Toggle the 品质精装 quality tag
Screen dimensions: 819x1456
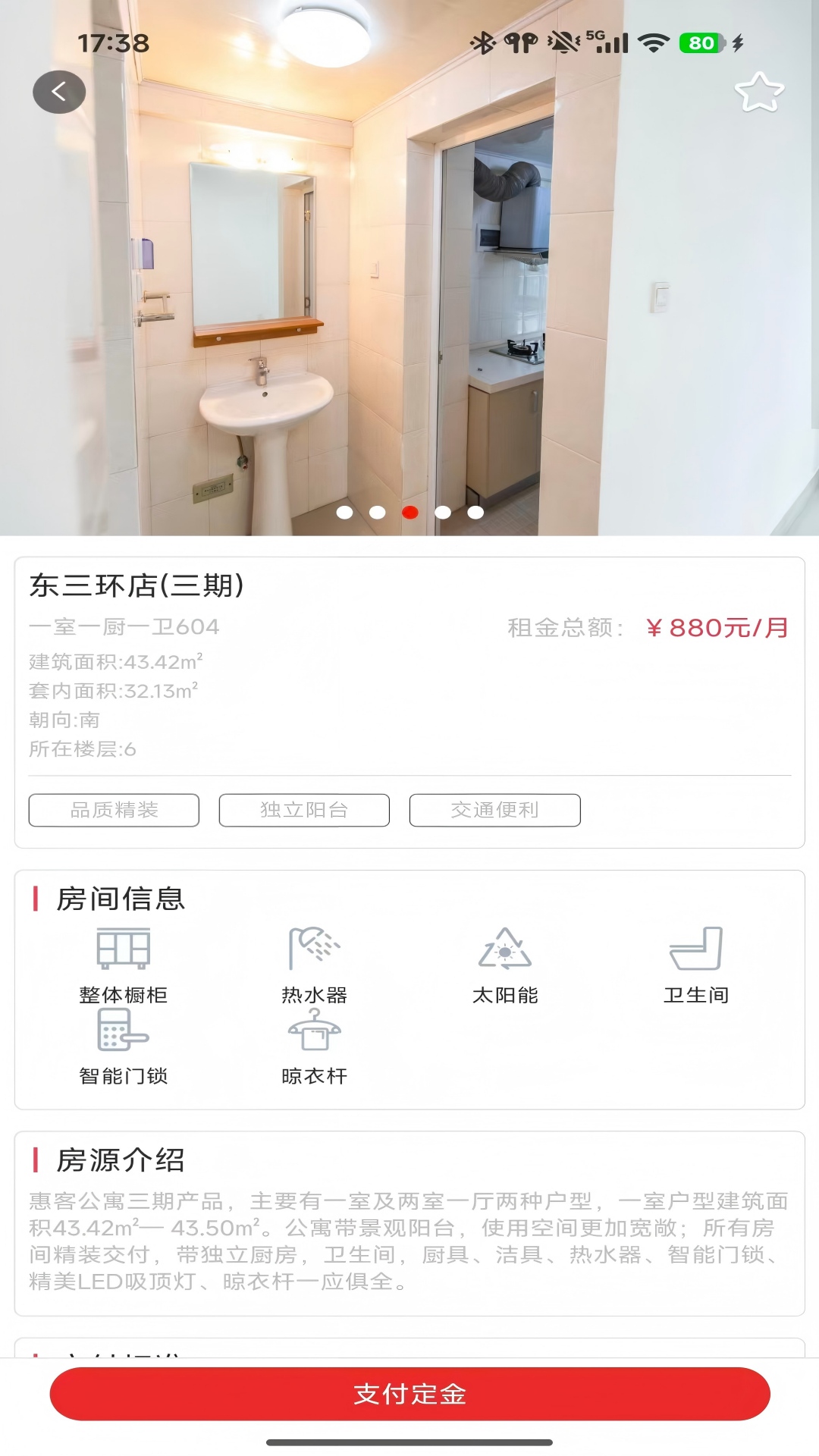(x=114, y=810)
